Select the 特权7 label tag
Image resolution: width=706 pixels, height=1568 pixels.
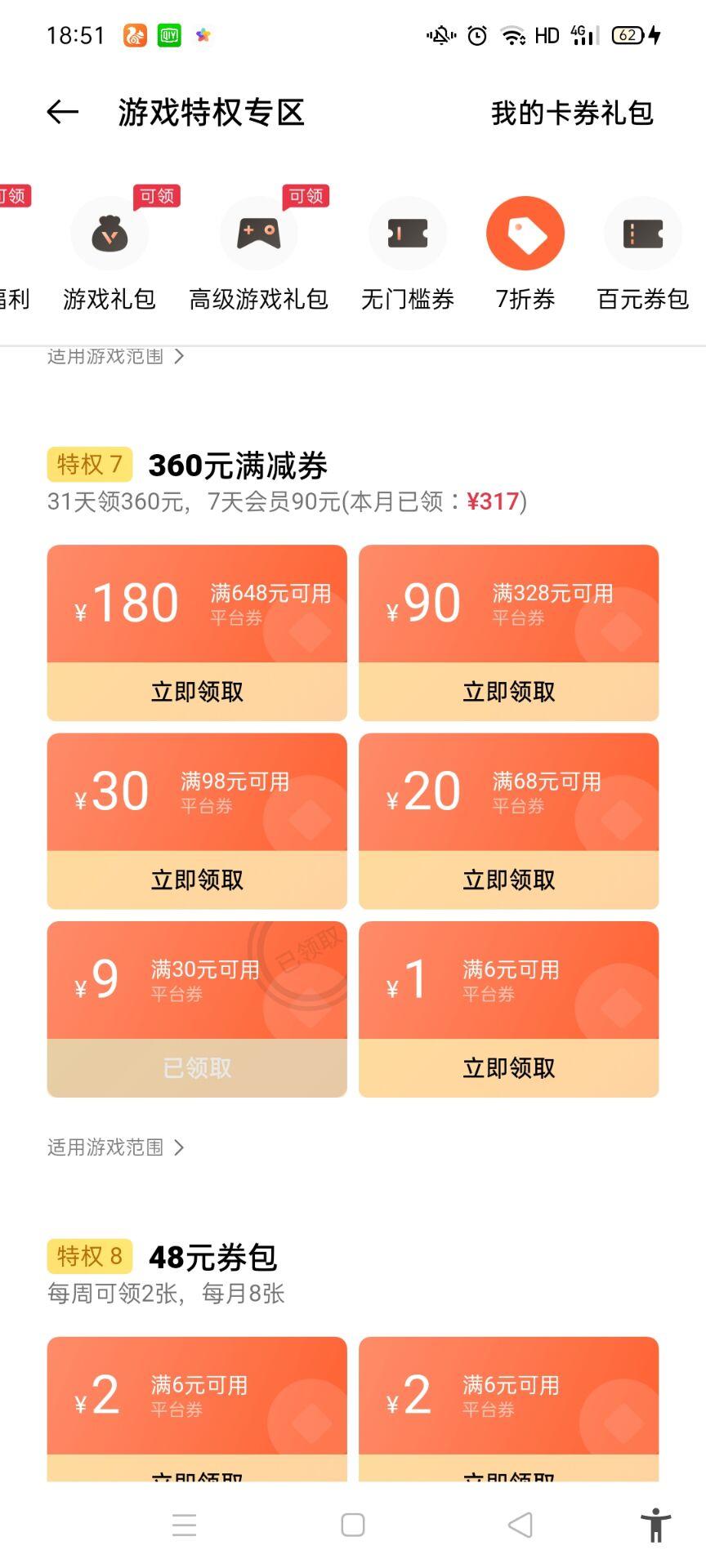tap(89, 464)
